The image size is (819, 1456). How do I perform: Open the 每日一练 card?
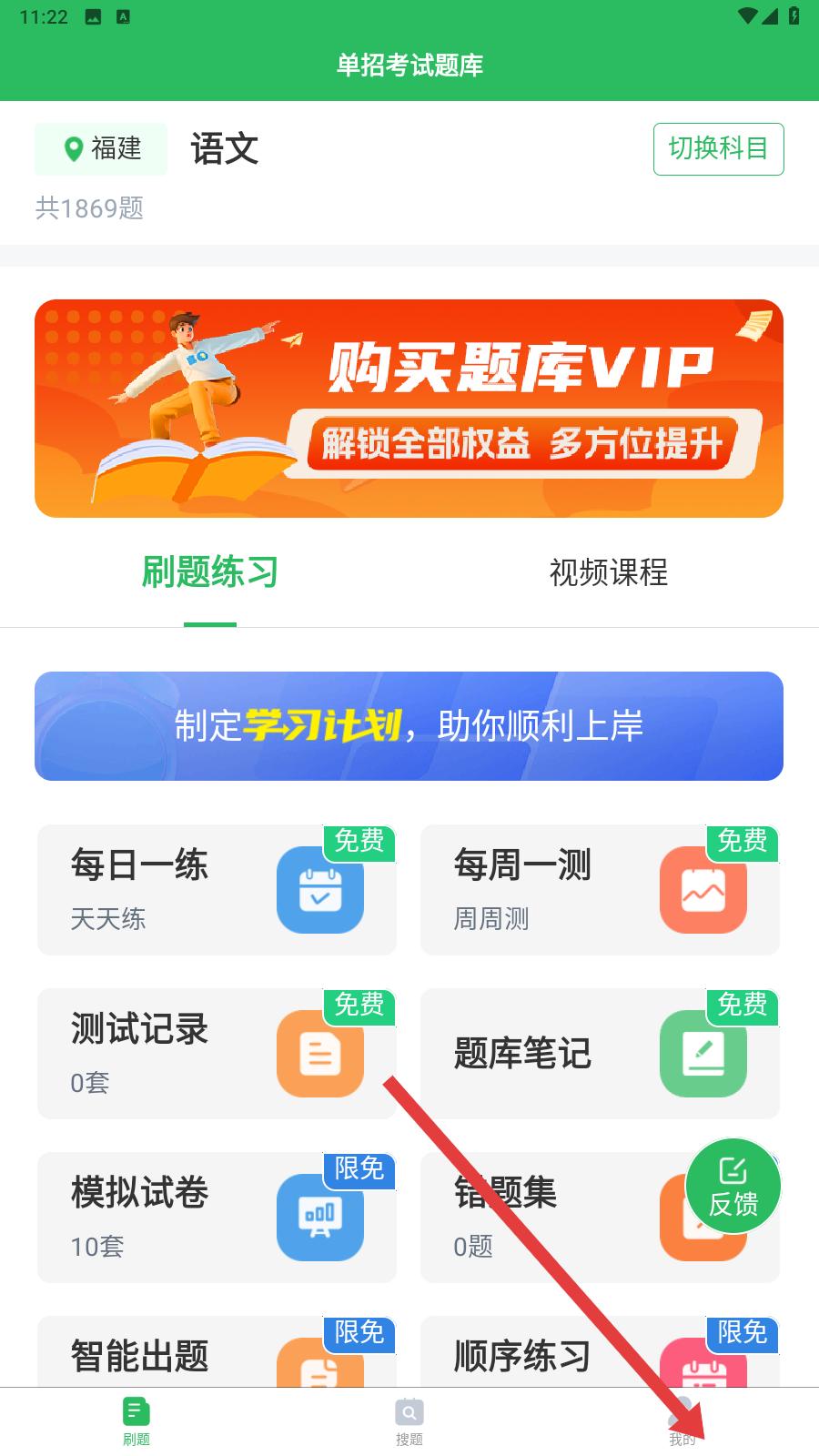pos(217,890)
